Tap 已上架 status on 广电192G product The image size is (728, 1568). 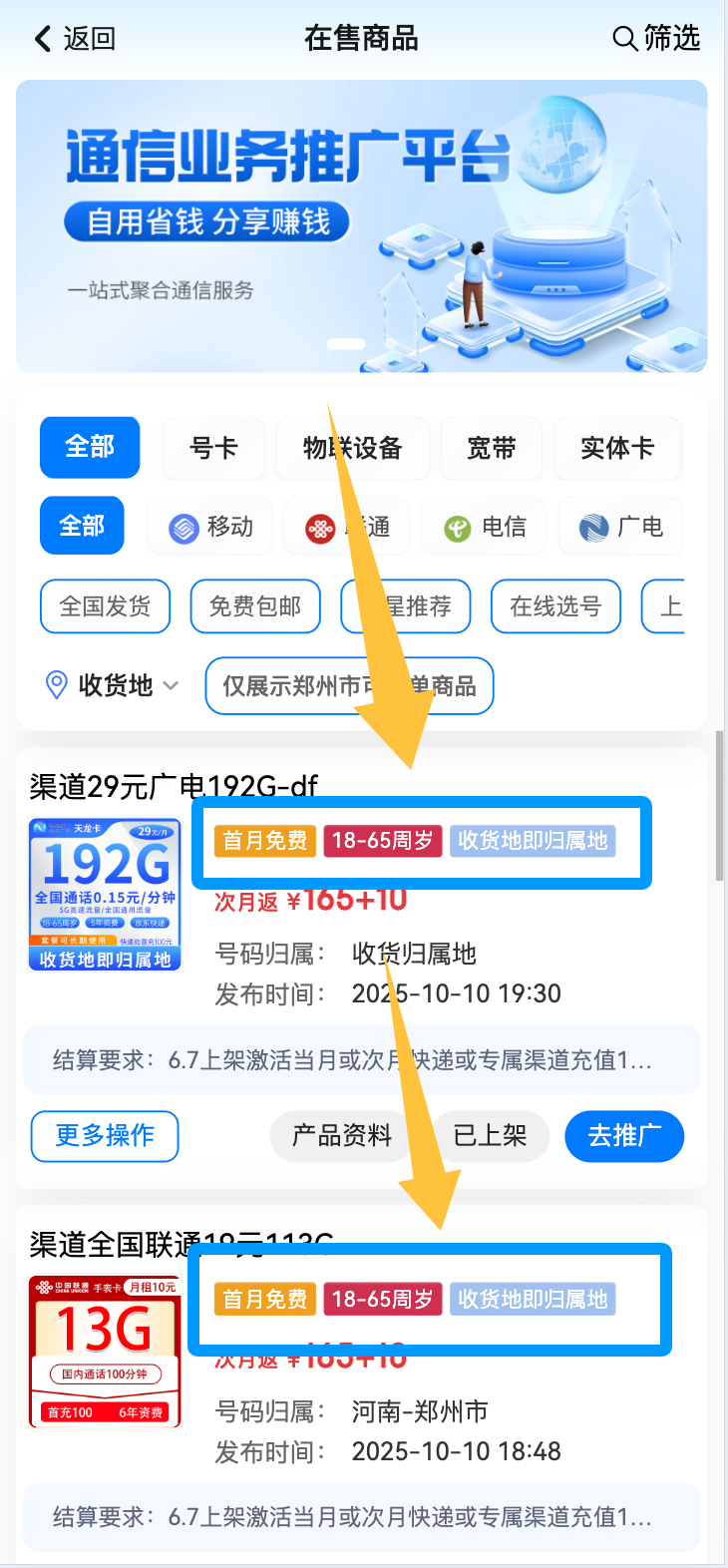[x=490, y=1136]
